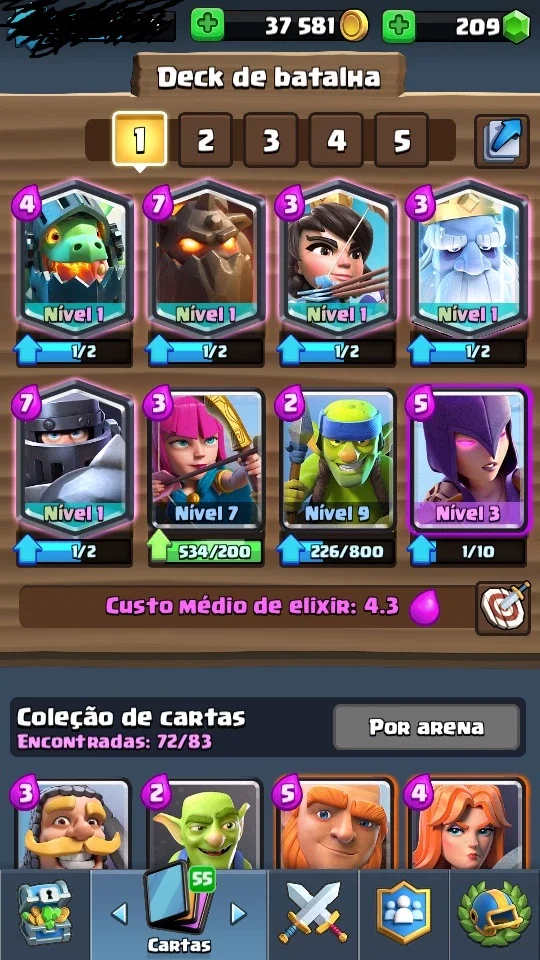Share the deck with the arrow icon
540x960 pixels.
click(502, 141)
